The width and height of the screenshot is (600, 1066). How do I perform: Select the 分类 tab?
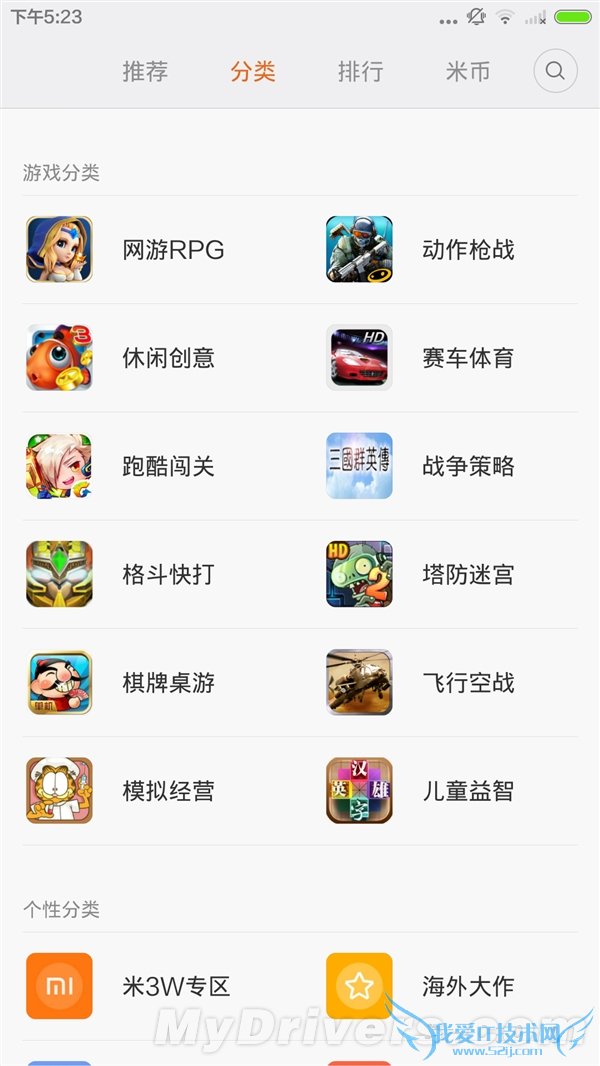coord(253,72)
